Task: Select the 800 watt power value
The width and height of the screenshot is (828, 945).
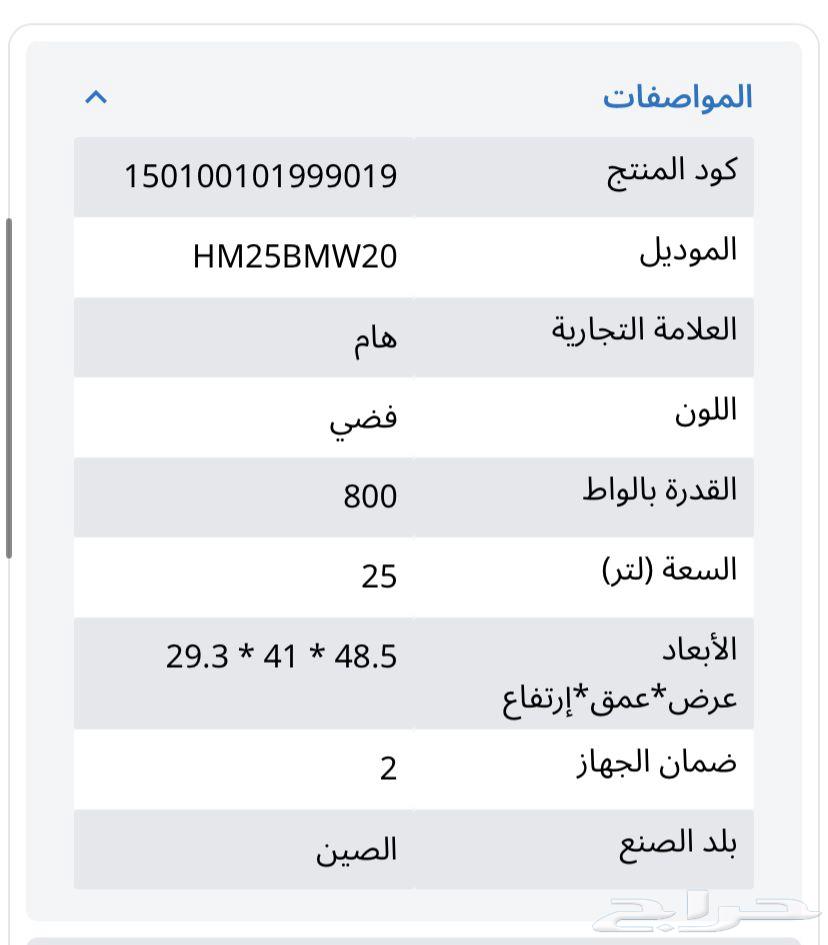Action: coord(370,496)
